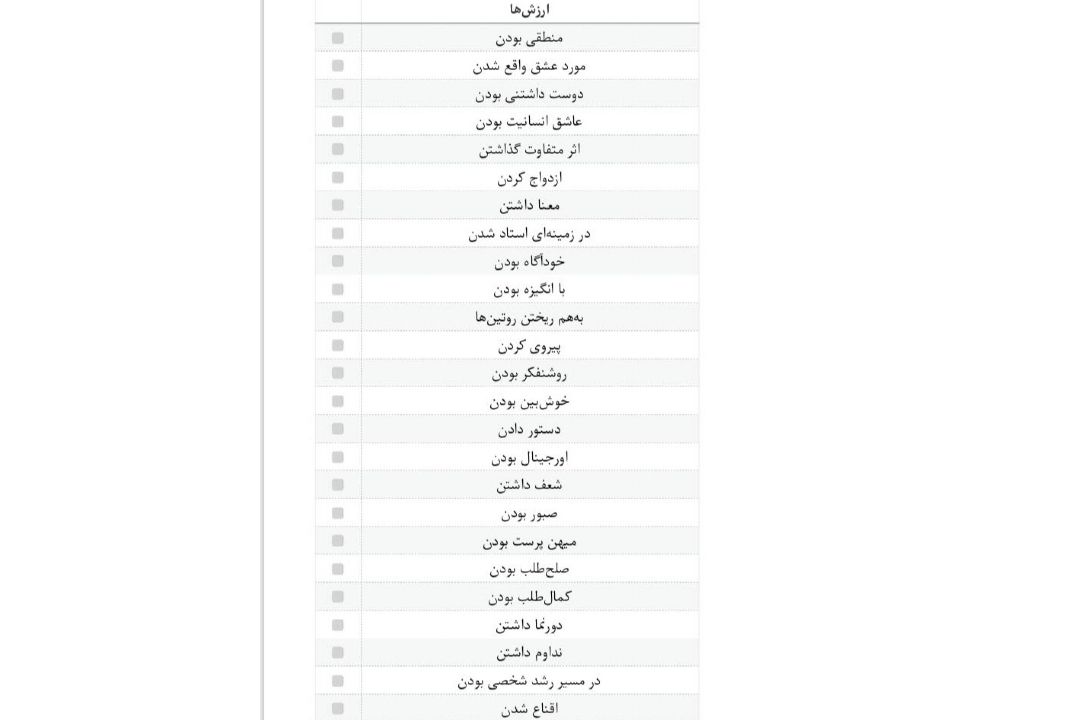Check the به‌هم ریختن روتین‌ها box
Screen dimensions: 1080x720
(x=338, y=318)
